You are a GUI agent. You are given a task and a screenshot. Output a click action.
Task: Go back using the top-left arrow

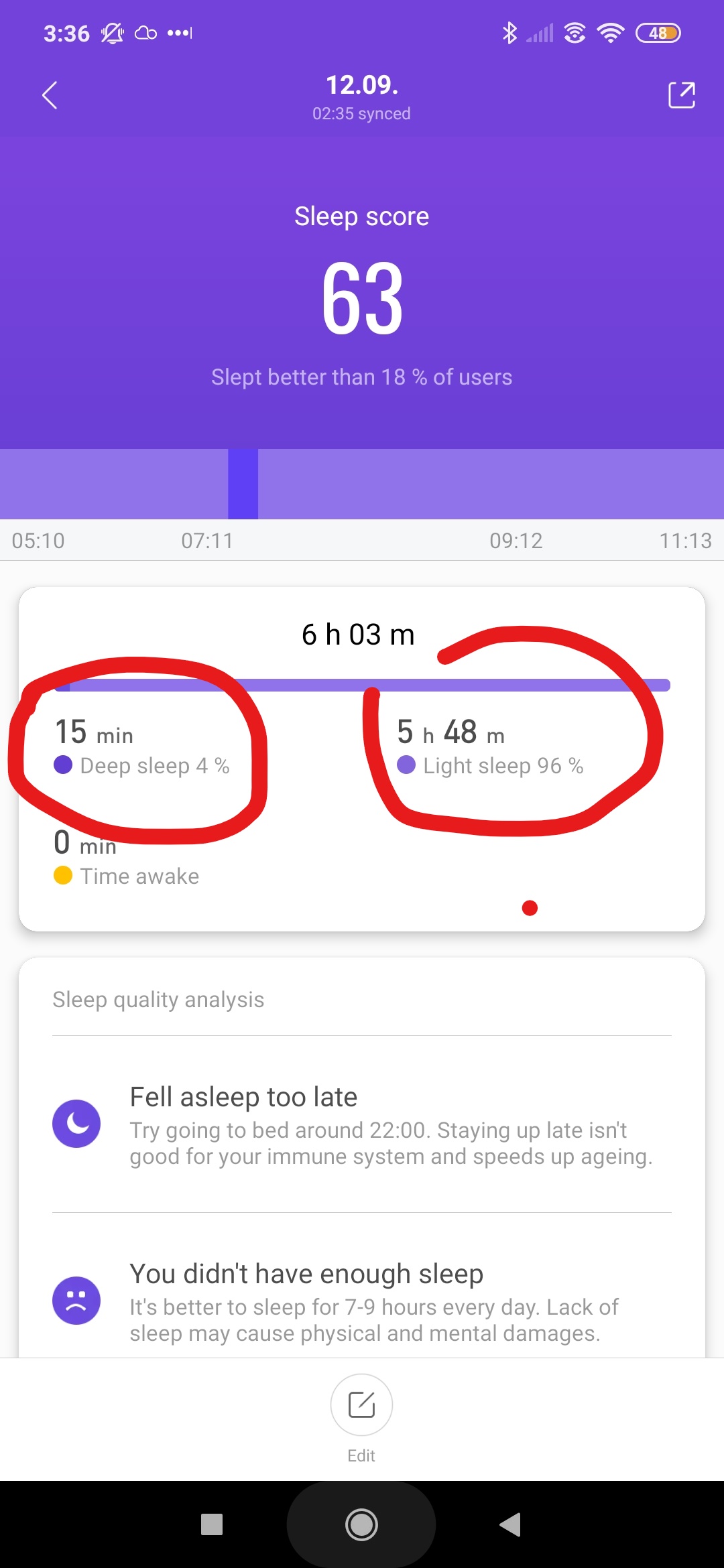pos(50,95)
